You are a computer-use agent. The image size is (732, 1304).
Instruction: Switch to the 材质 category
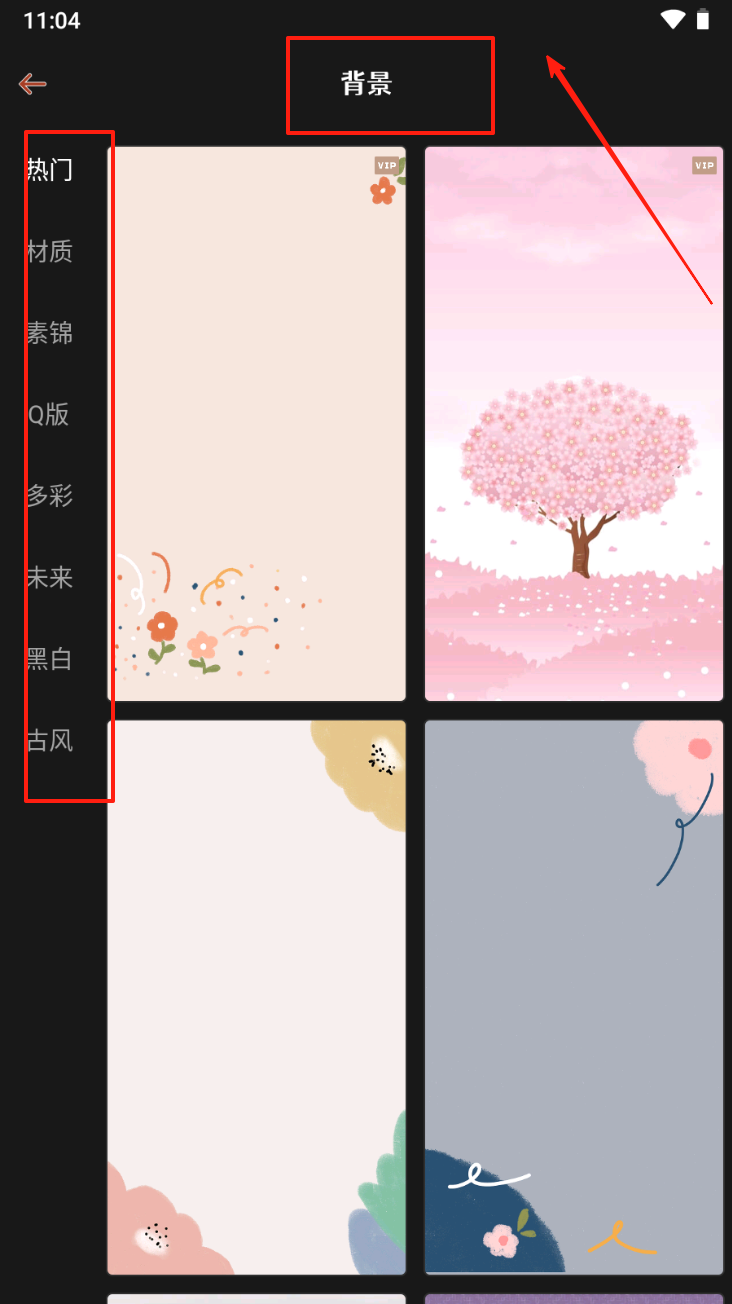tap(49, 251)
